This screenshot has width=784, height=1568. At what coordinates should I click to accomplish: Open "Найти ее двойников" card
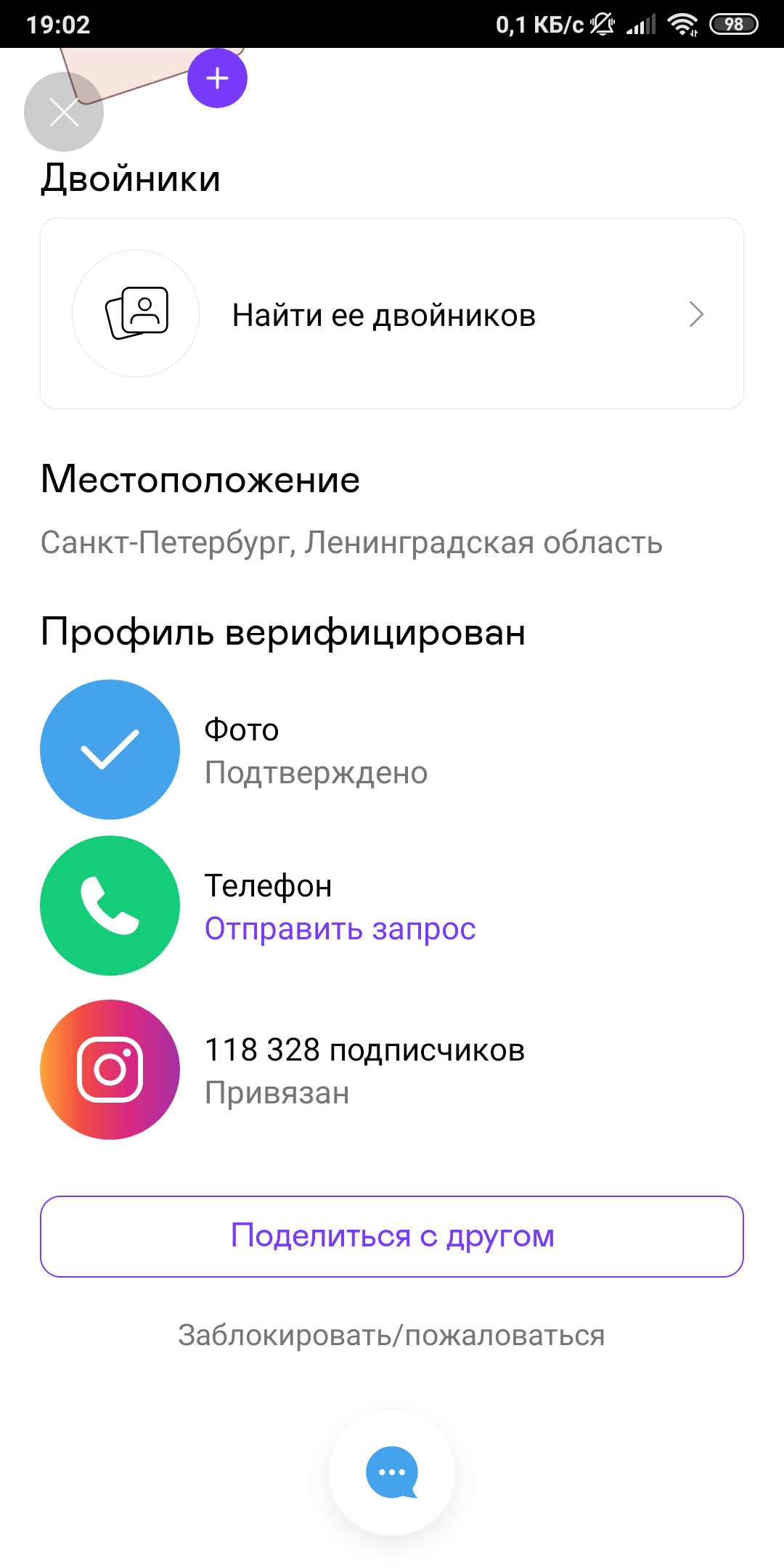(x=392, y=314)
